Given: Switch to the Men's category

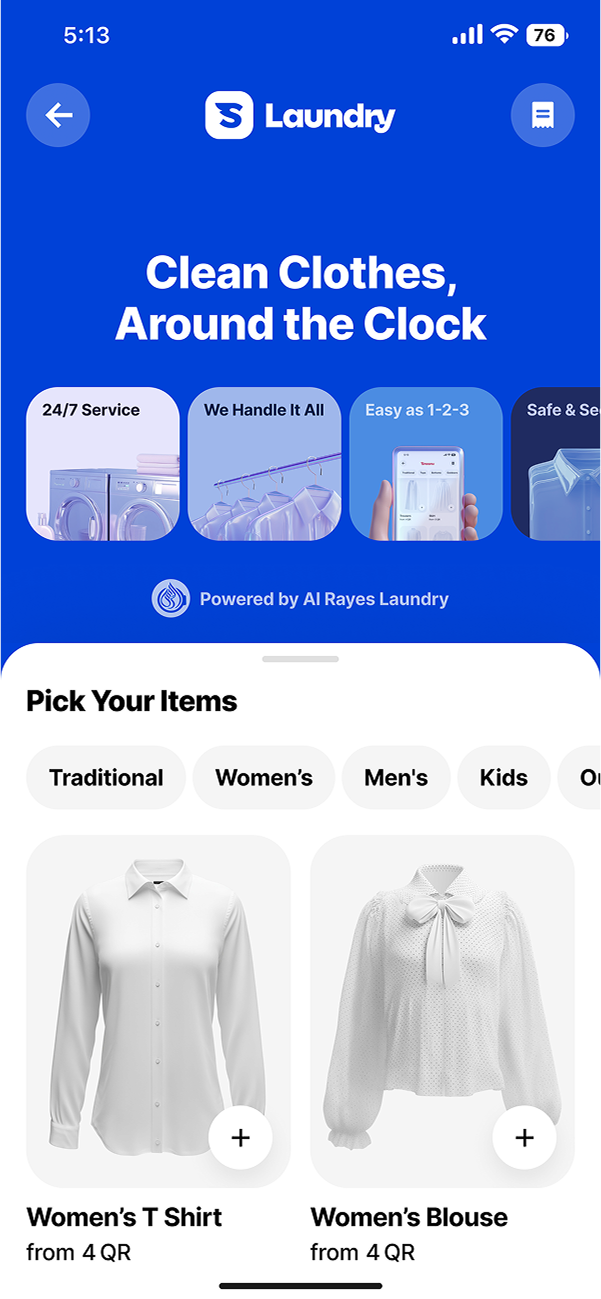Looking at the screenshot, I should coord(396,778).
